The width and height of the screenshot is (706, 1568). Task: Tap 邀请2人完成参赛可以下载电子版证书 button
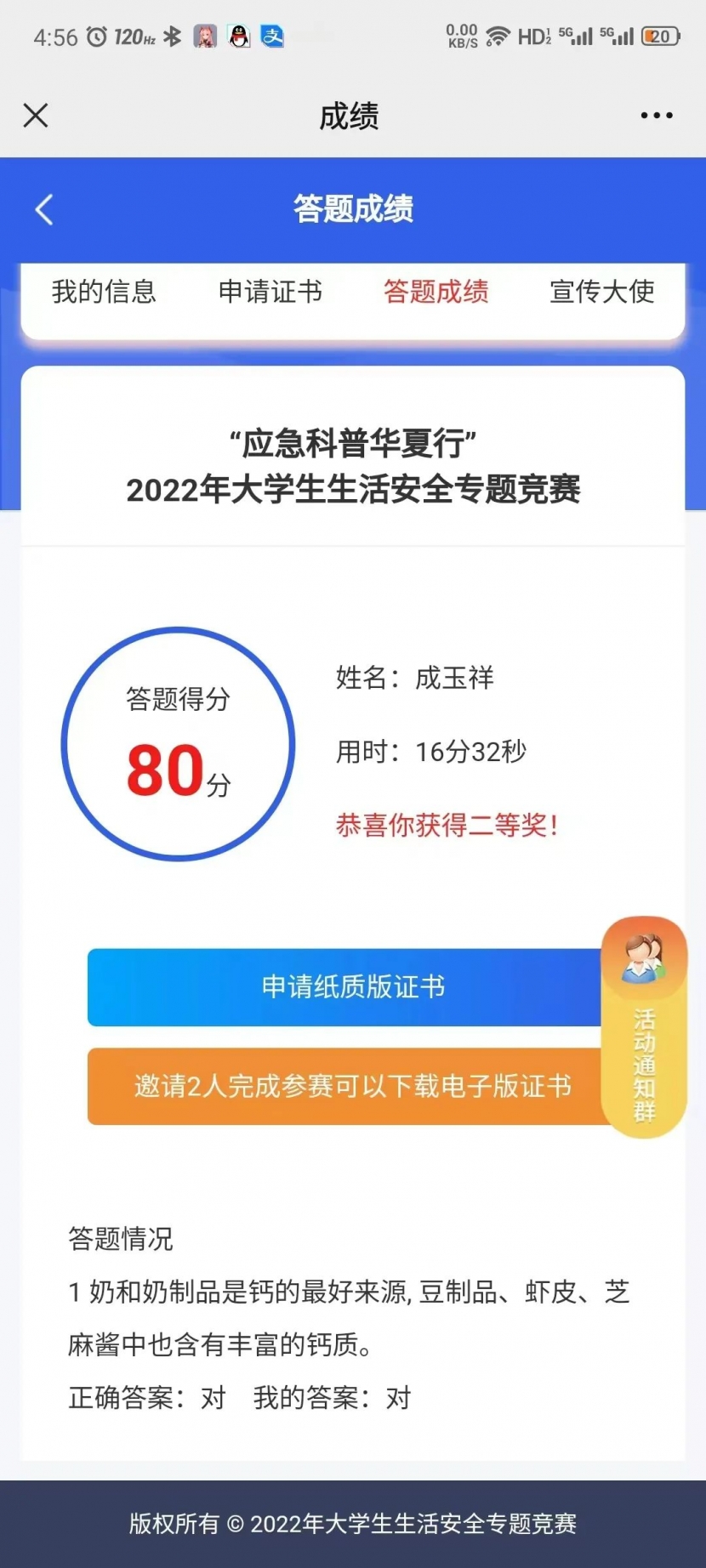coord(353,1086)
